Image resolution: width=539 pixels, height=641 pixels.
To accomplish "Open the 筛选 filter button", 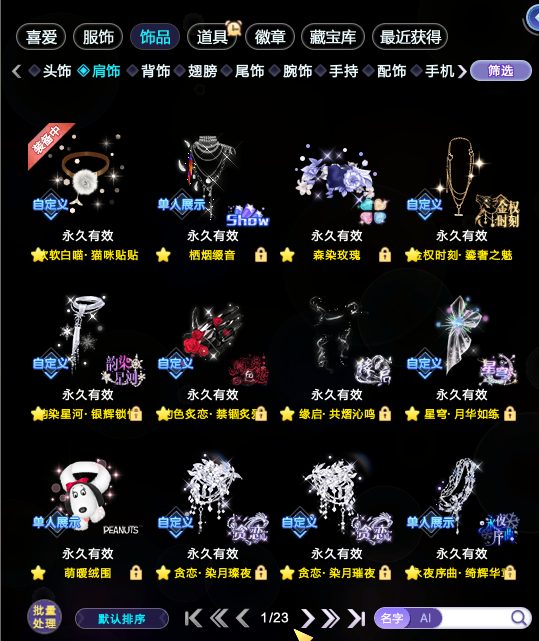I will pos(501,71).
